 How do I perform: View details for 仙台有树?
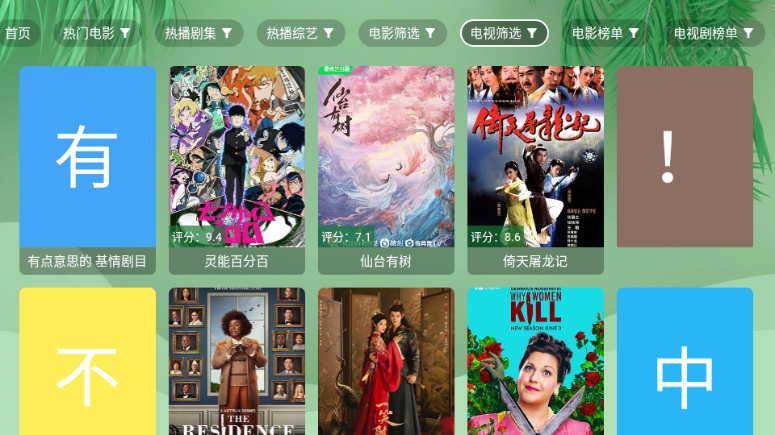[x=386, y=168]
